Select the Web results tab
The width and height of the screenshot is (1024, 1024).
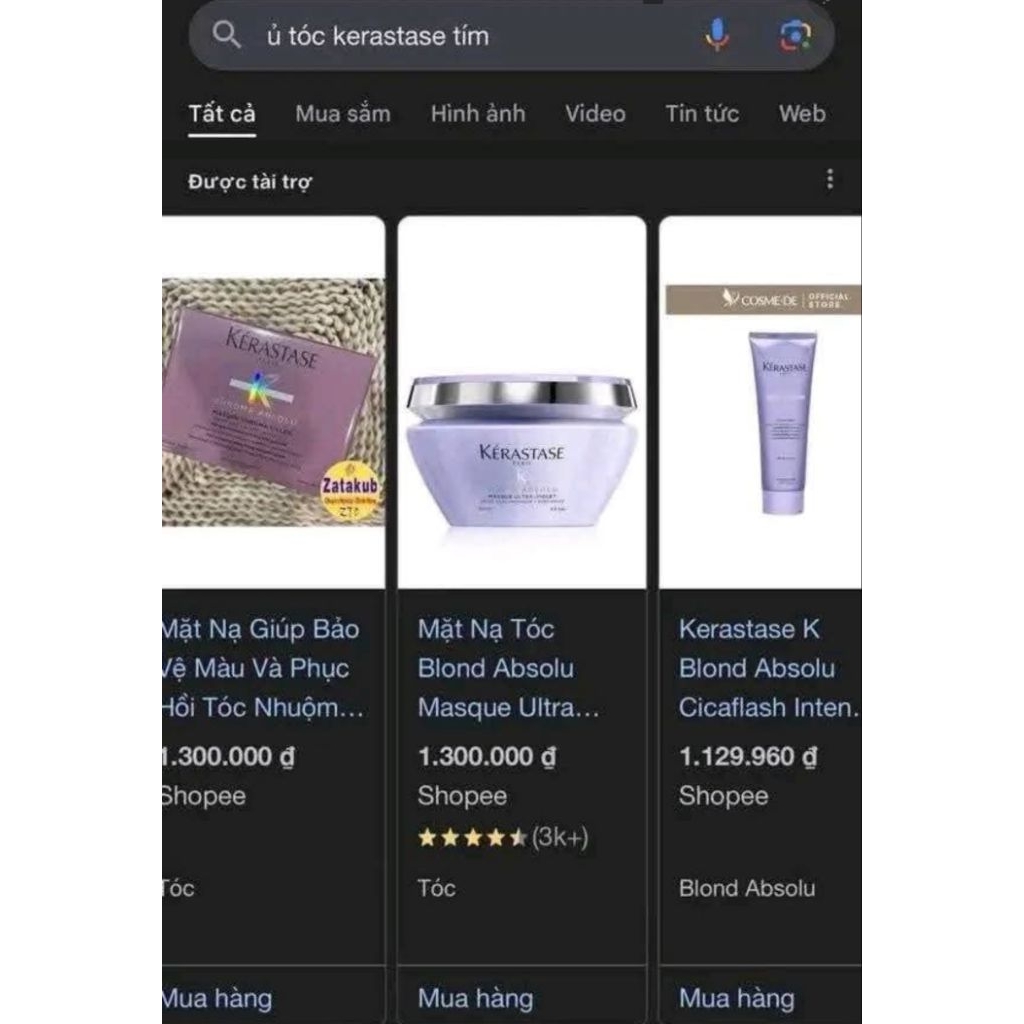(x=802, y=114)
